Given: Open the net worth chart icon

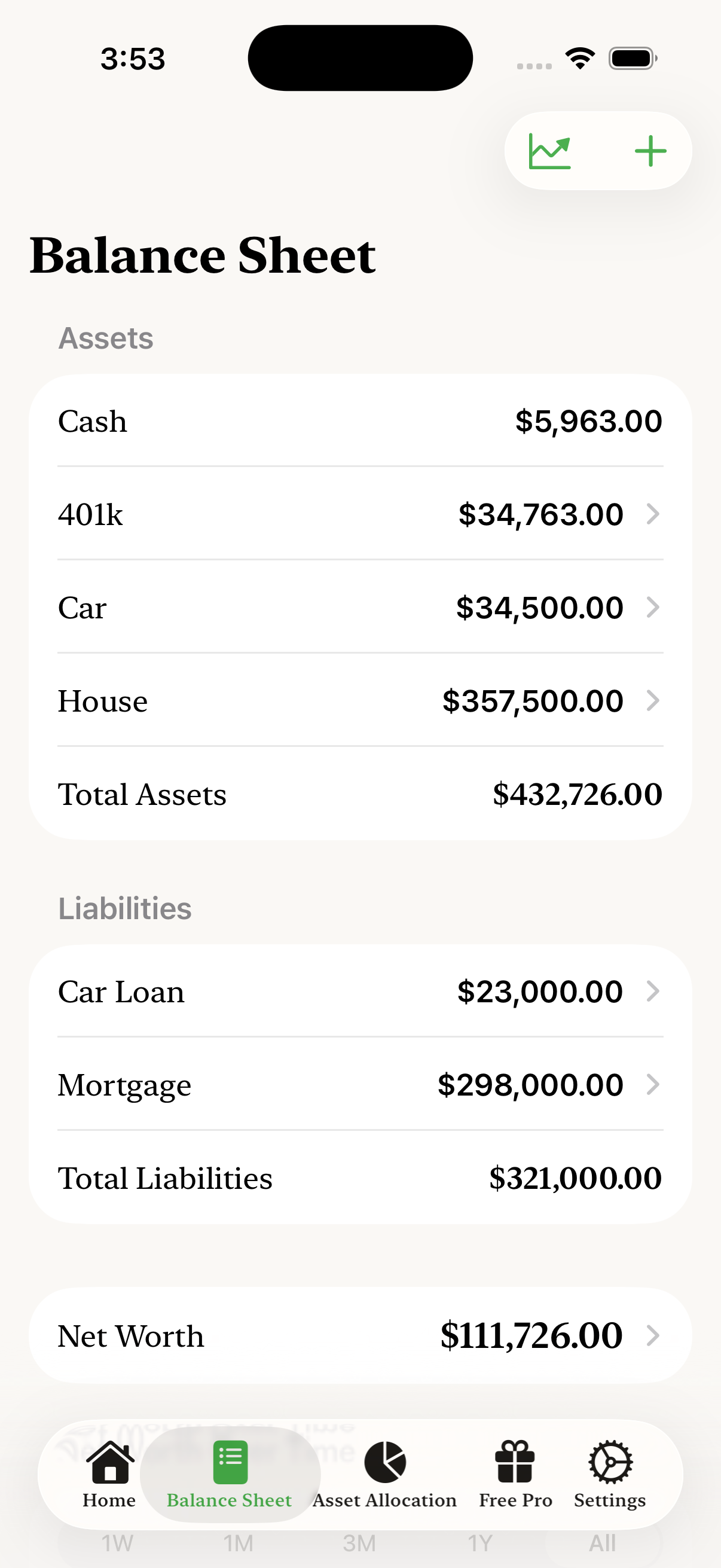Looking at the screenshot, I should coord(549,150).
